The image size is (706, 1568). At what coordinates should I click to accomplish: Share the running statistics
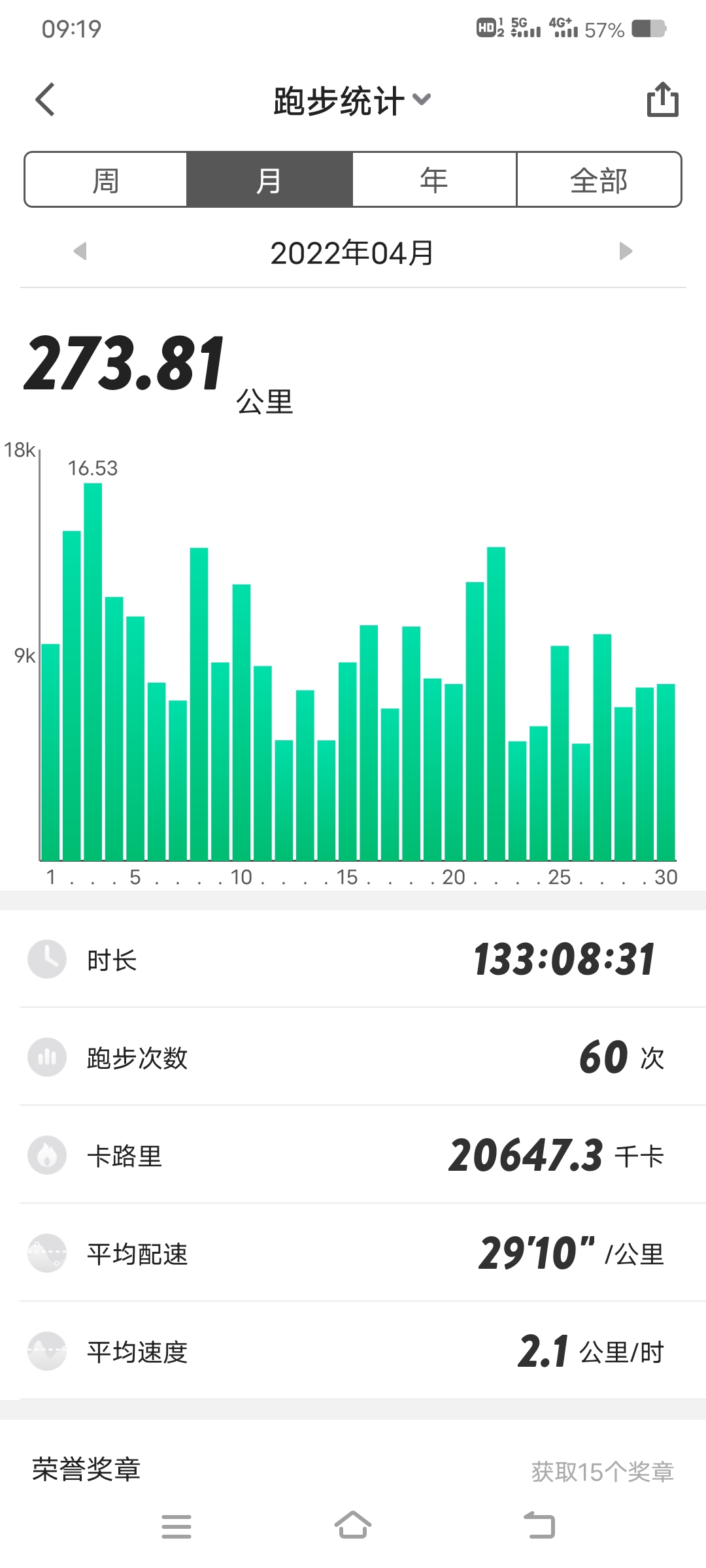click(662, 100)
